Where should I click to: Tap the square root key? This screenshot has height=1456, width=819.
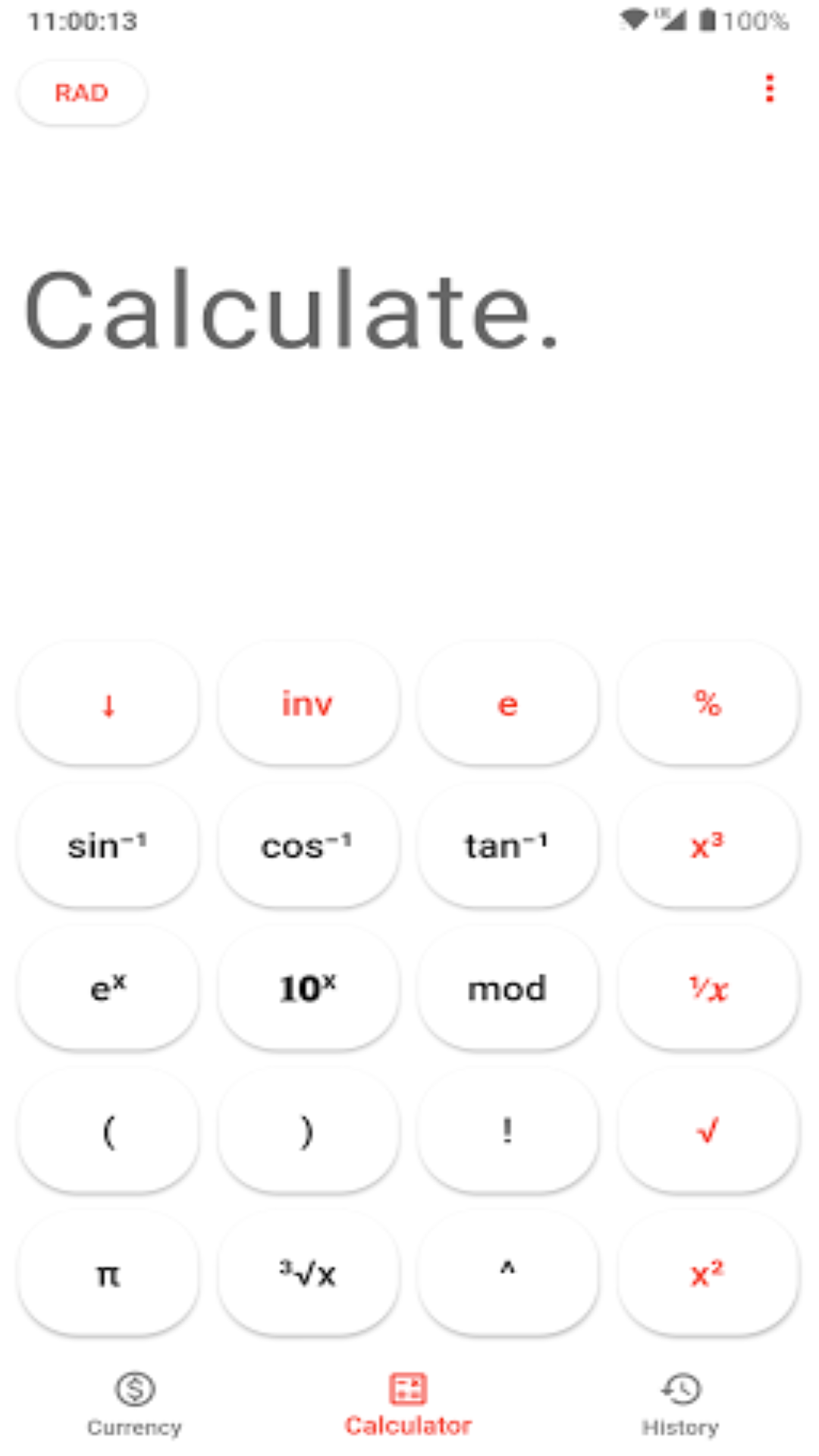708,1131
